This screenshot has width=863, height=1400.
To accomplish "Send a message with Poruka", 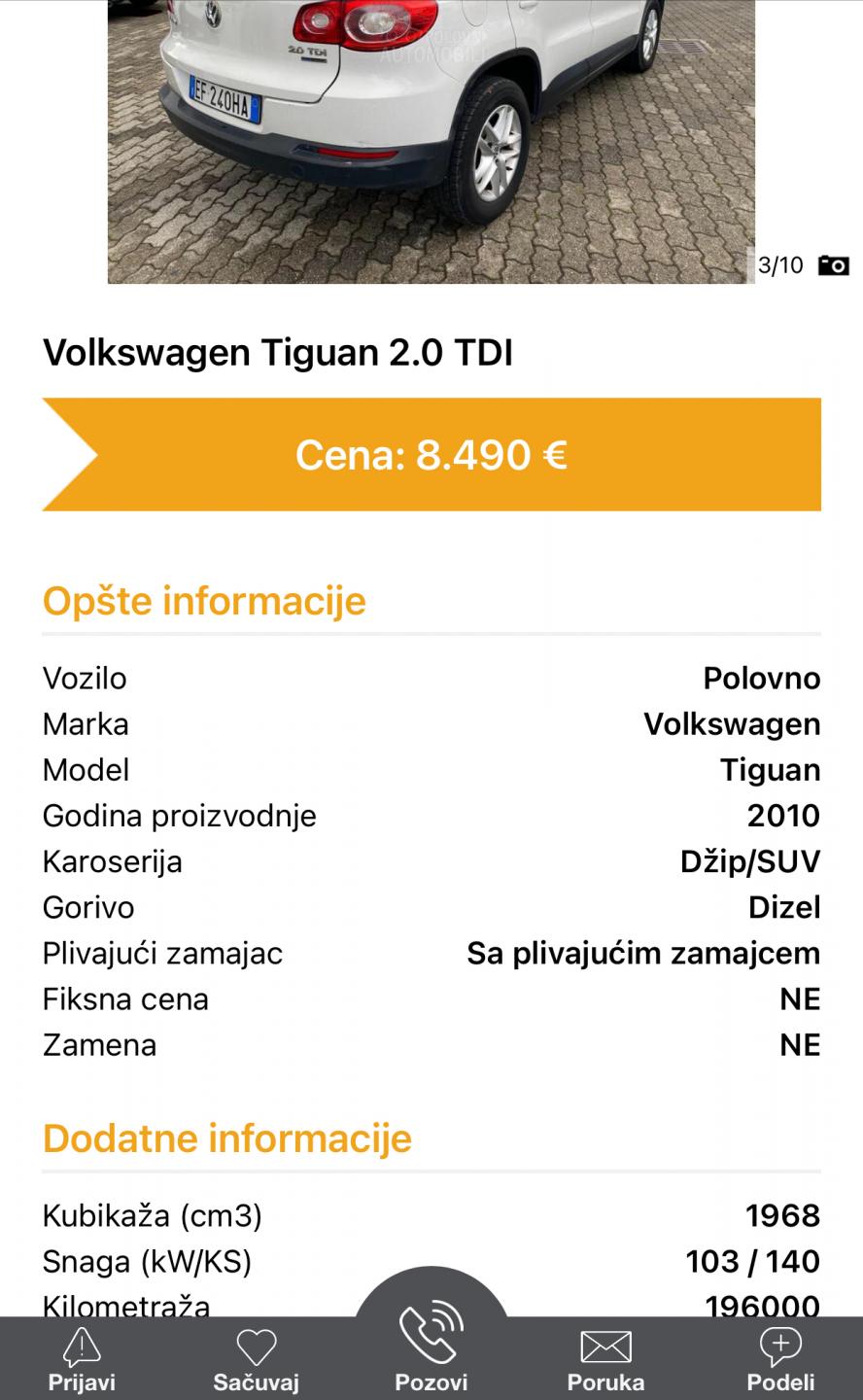I will (x=605, y=1358).
